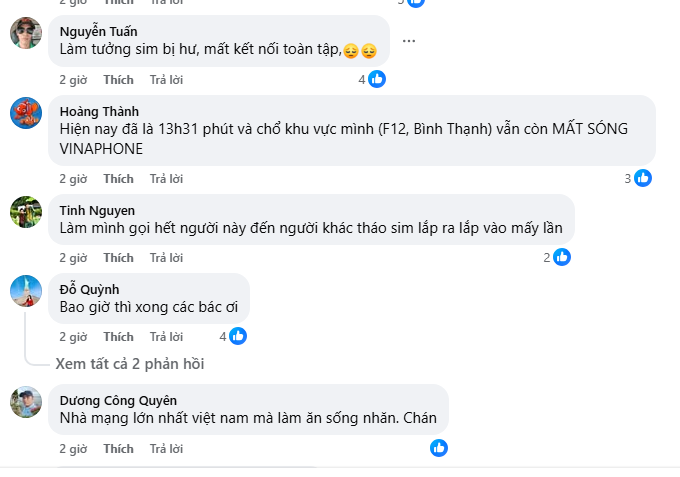Screen dimensions: 680x477
Task: Open the options menu on Nguyễn Tuấn's comment
Action: (x=408, y=41)
